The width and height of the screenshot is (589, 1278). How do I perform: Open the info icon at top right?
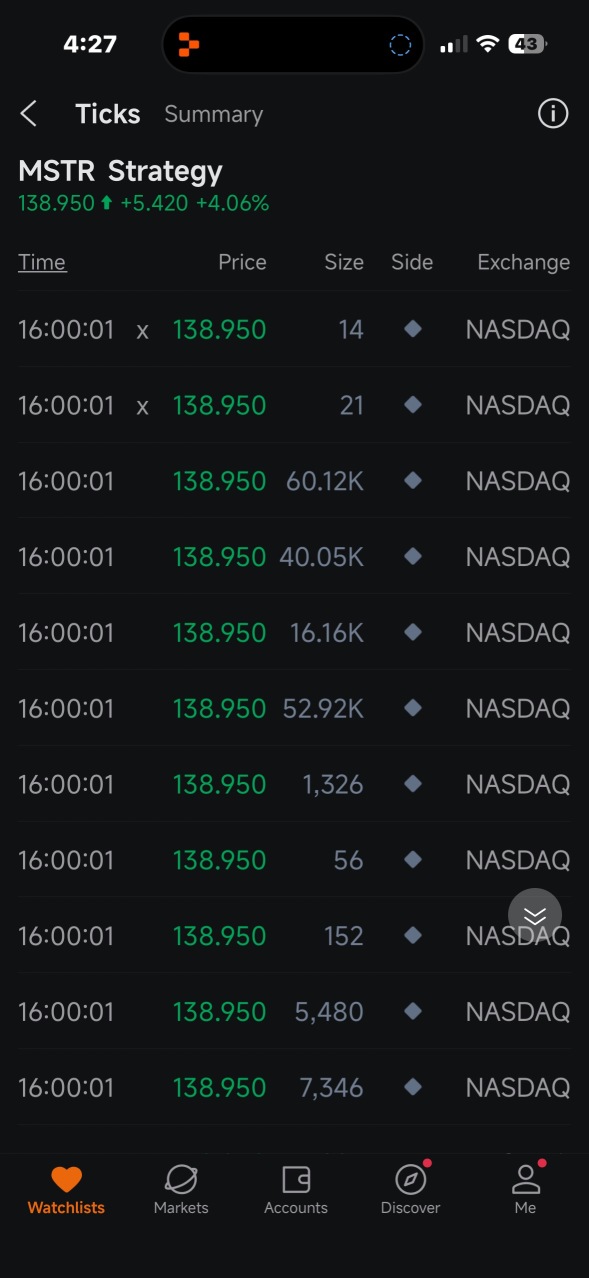coord(553,114)
